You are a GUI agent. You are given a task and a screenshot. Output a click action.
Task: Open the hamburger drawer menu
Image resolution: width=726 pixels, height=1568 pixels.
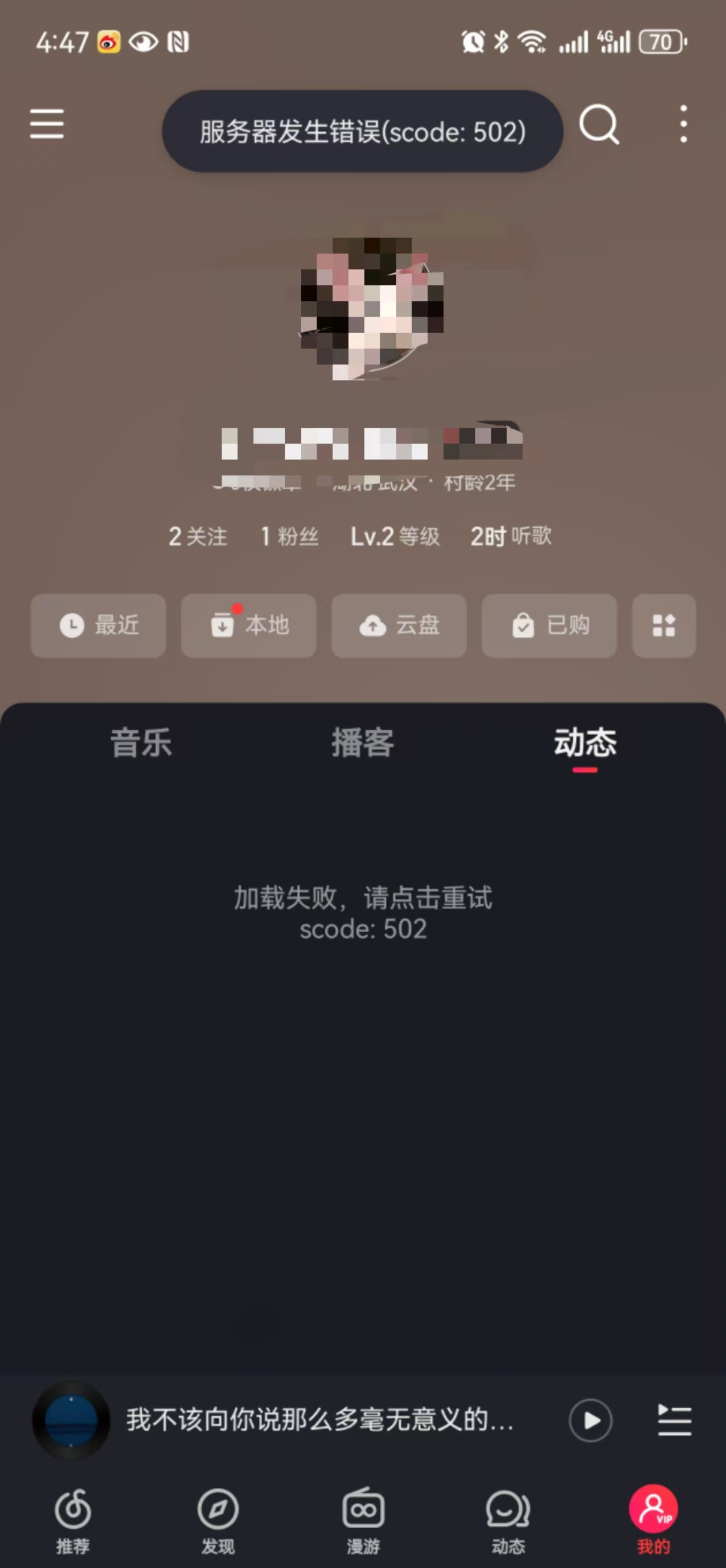[x=47, y=124]
